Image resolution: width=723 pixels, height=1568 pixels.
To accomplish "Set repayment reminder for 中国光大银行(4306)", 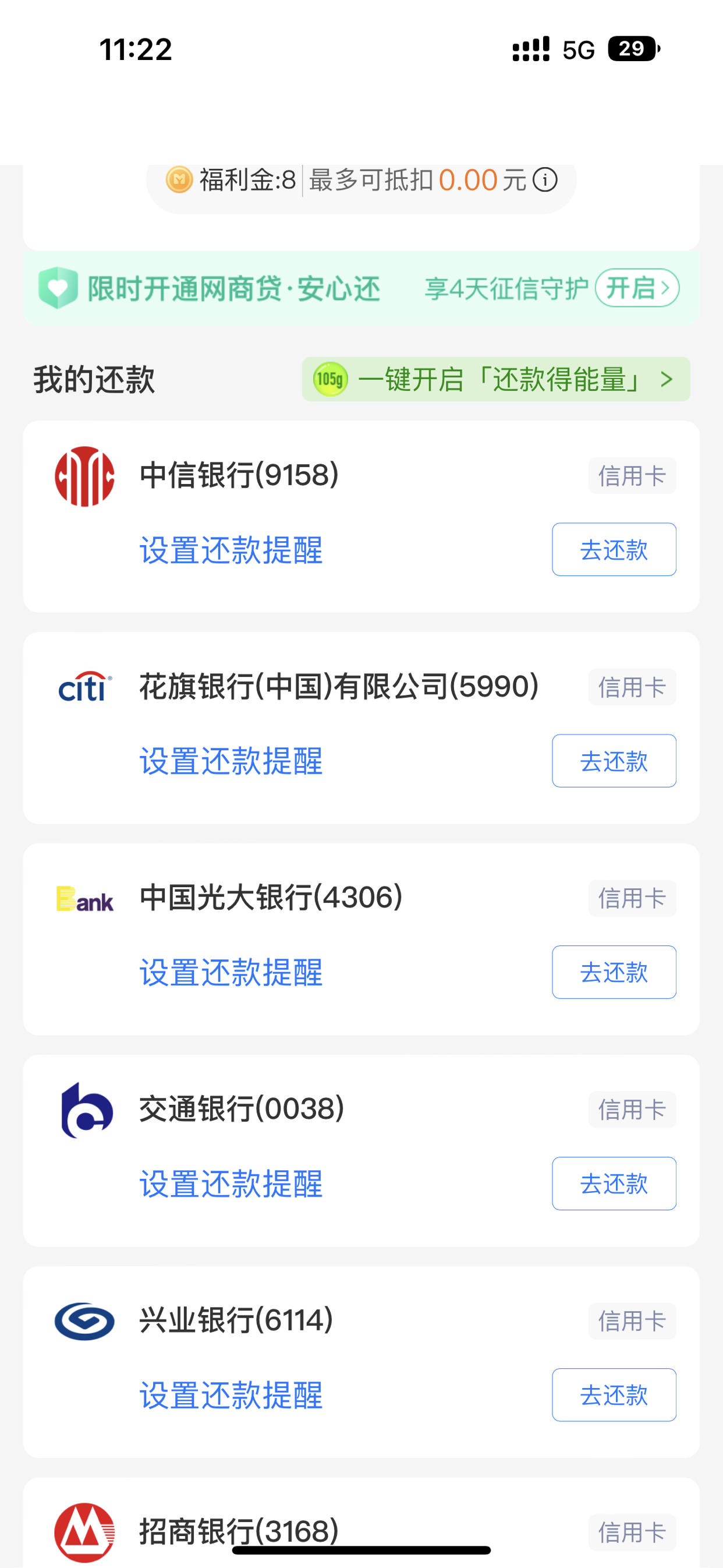I will click(x=231, y=973).
